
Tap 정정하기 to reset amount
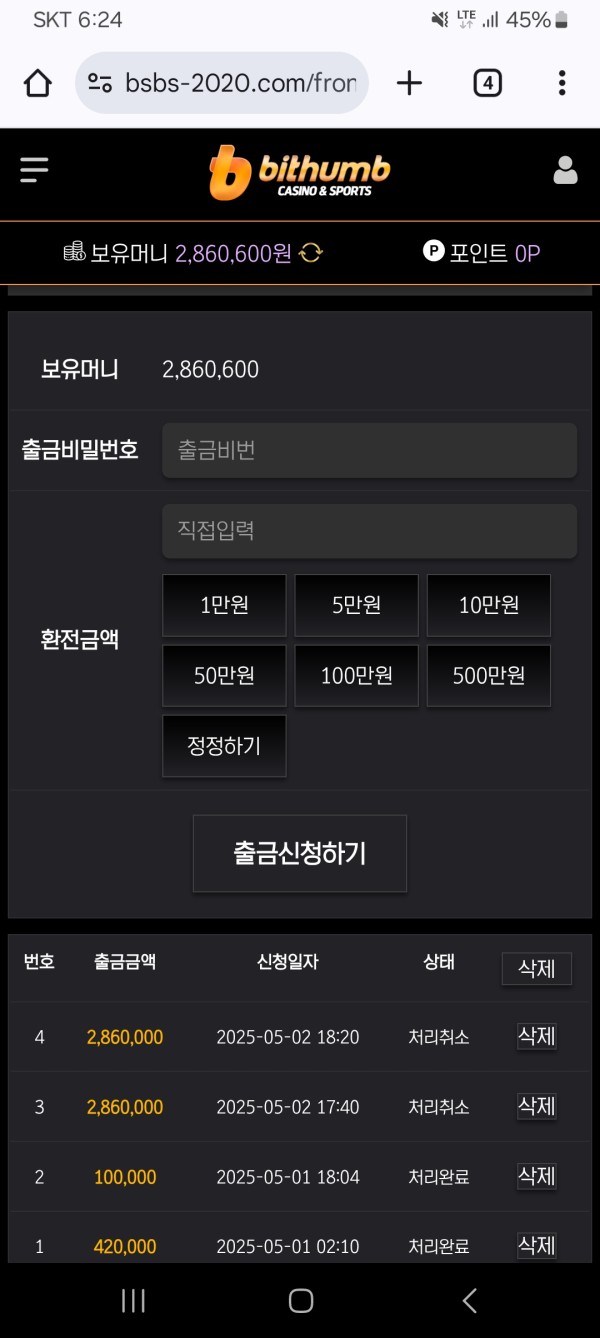pos(224,746)
